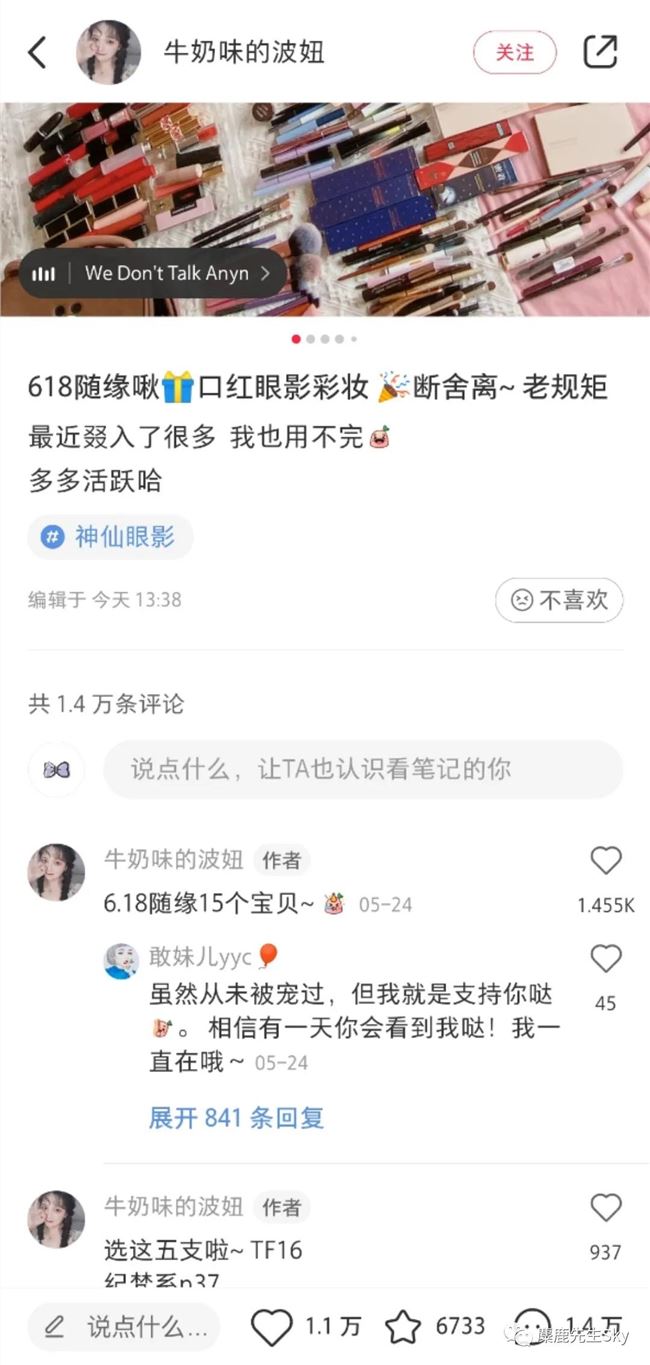This screenshot has width=650, height=1365.
Task: Go back using the back arrow
Action: pos(37,52)
